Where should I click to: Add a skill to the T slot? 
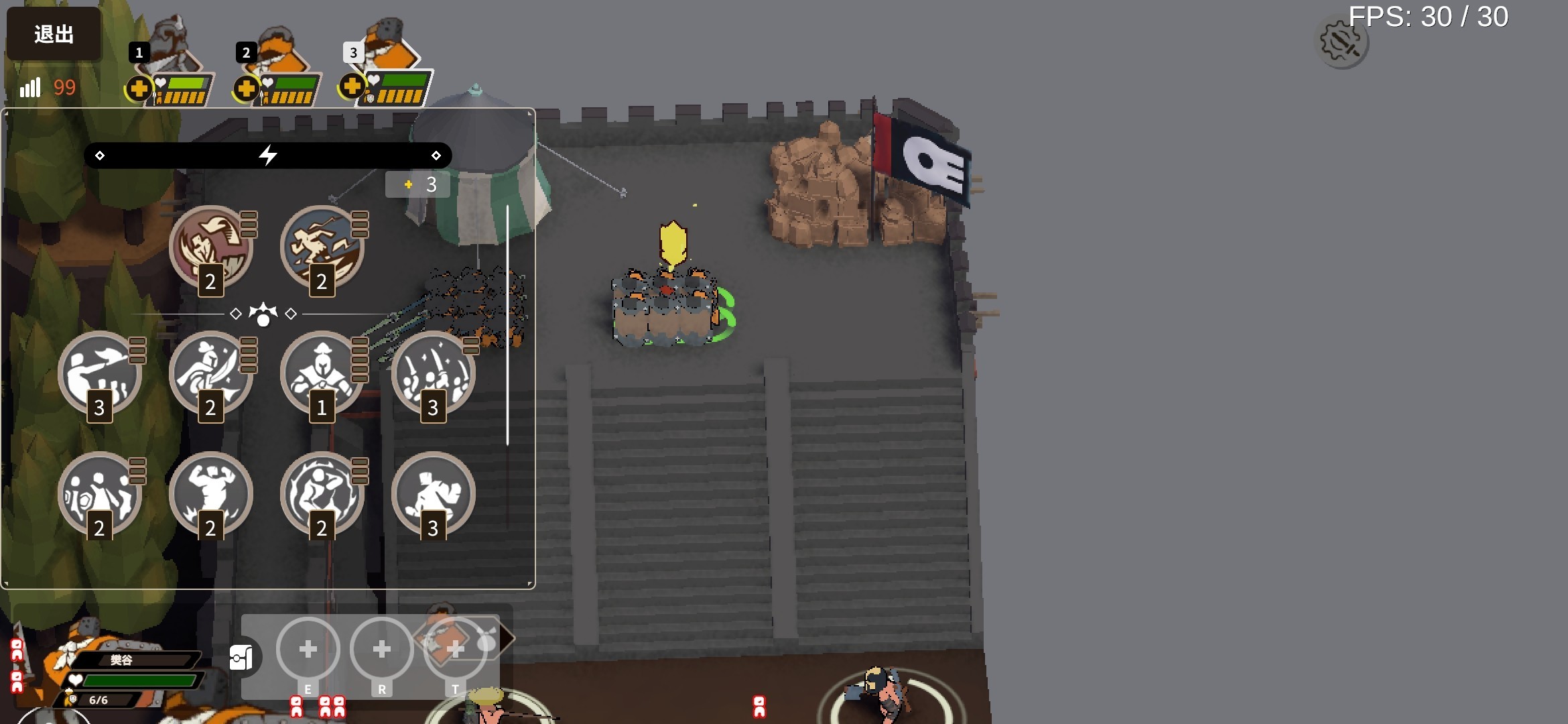click(x=455, y=649)
